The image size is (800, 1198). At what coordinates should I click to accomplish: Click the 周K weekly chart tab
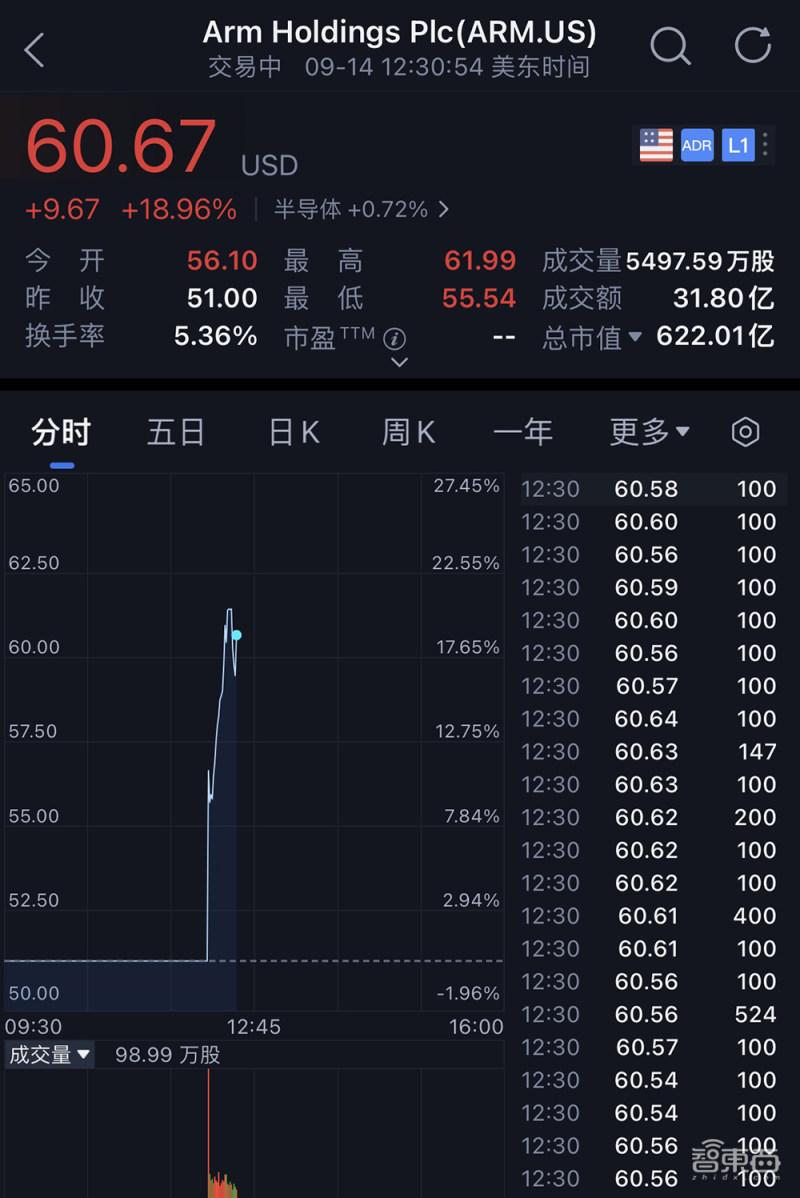[x=407, y=431]
